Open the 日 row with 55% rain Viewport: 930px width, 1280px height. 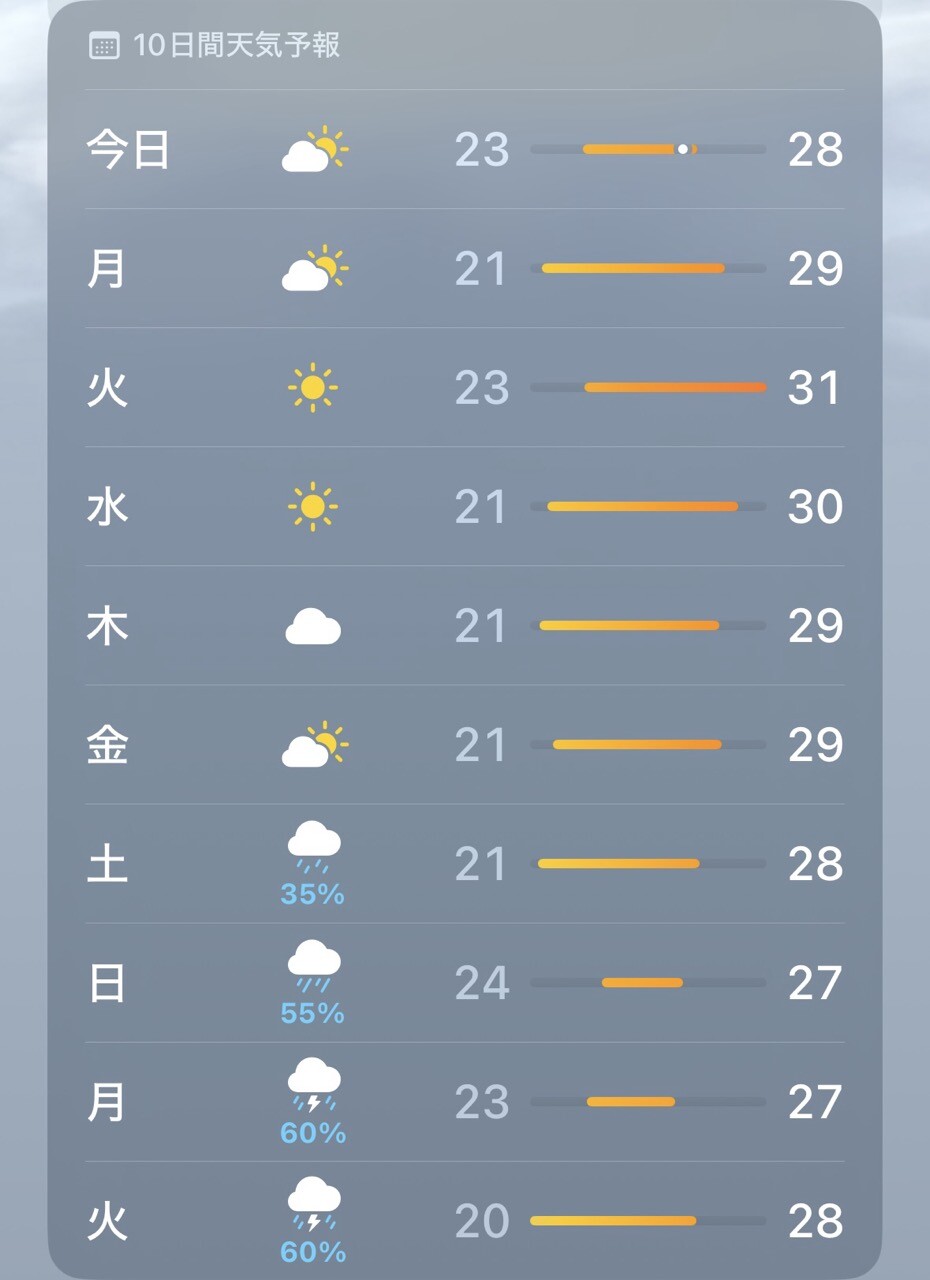click(465, 983)
